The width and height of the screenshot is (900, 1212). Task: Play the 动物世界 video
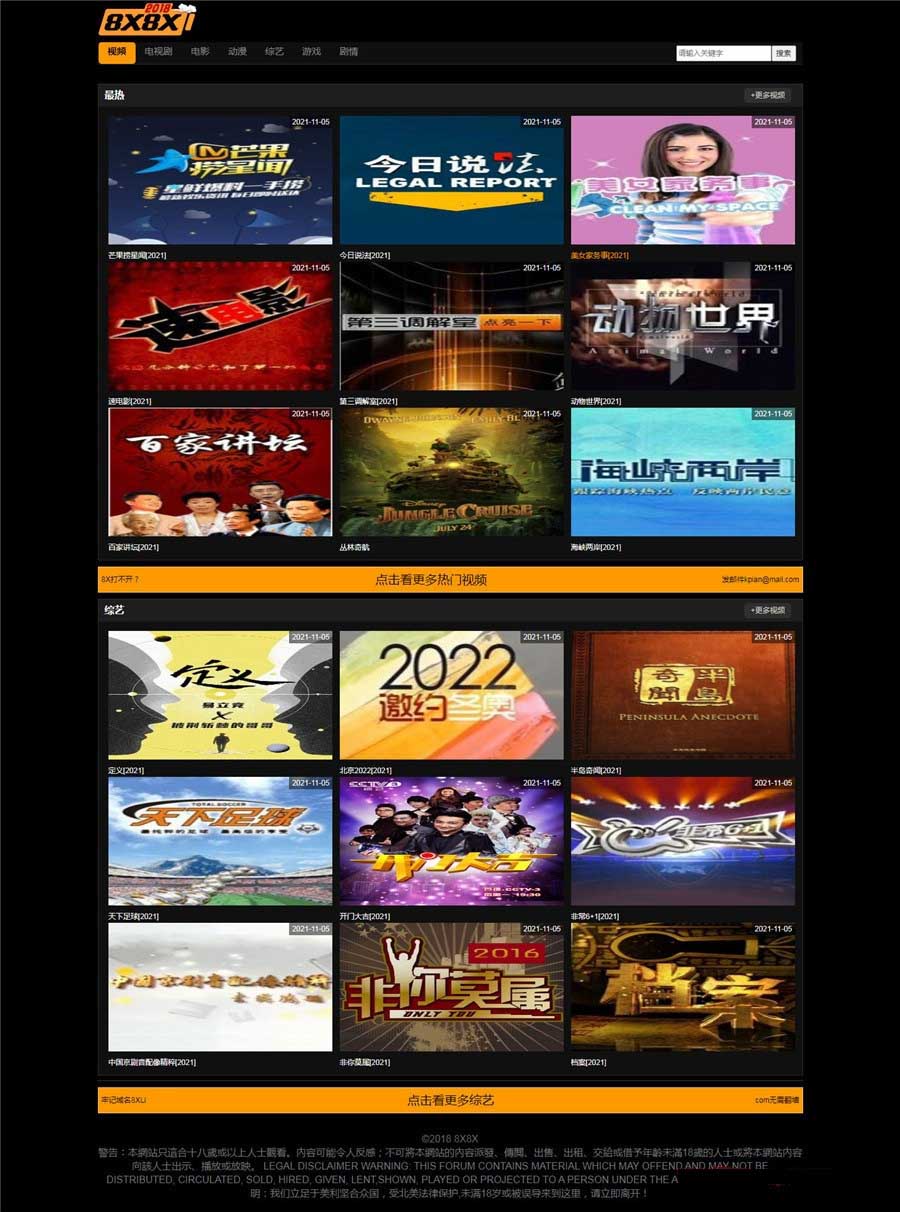[x=683, y=326]
